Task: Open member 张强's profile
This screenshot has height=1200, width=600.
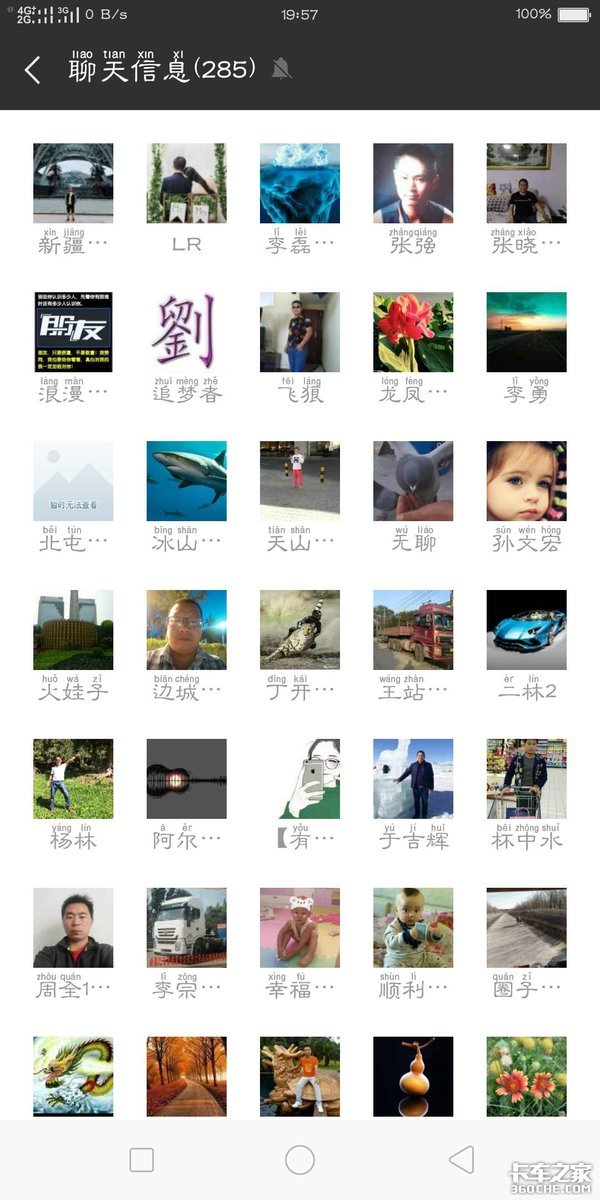Action: [413, 184]
